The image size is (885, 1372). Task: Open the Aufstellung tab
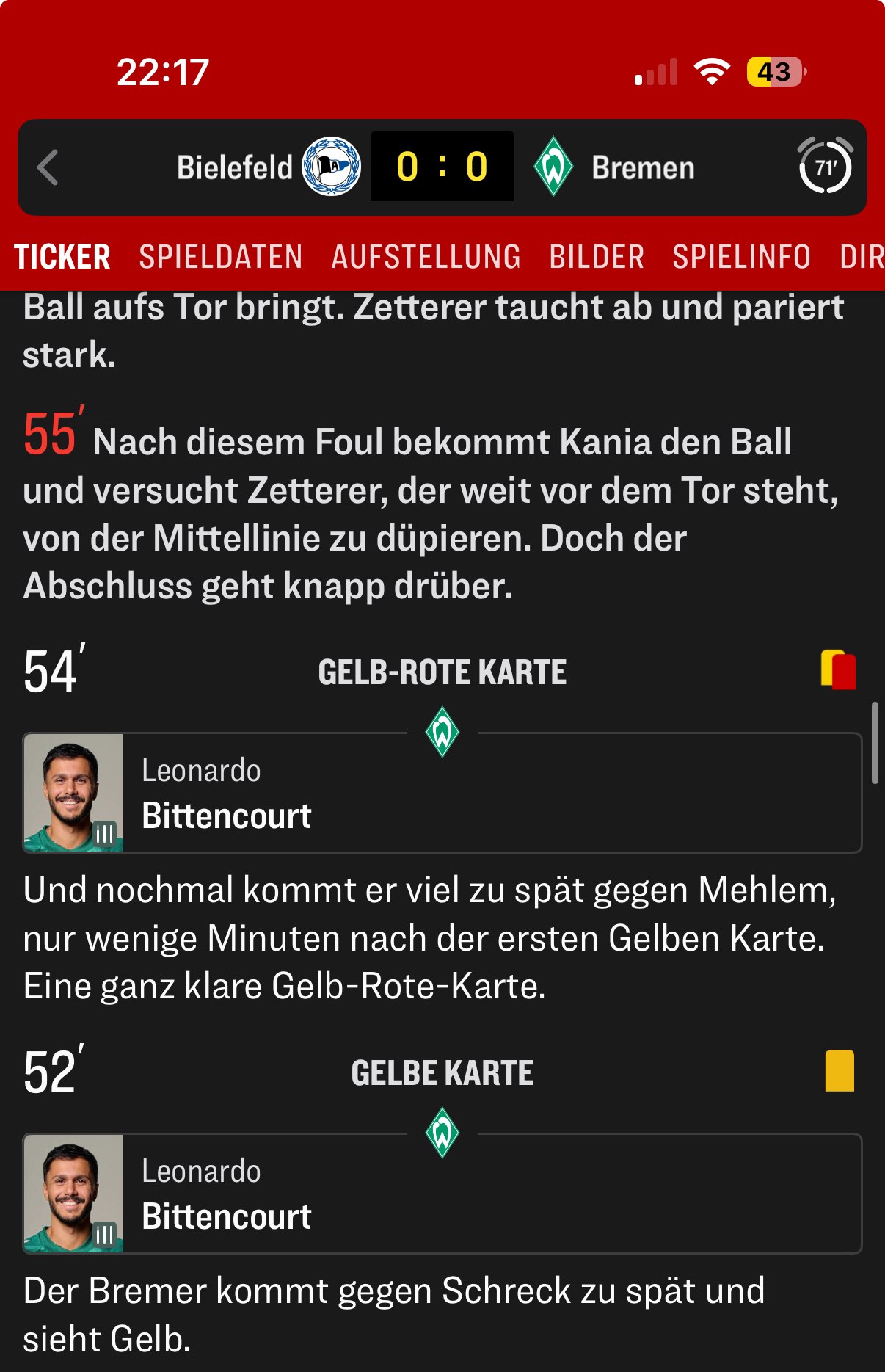(426, 257)
